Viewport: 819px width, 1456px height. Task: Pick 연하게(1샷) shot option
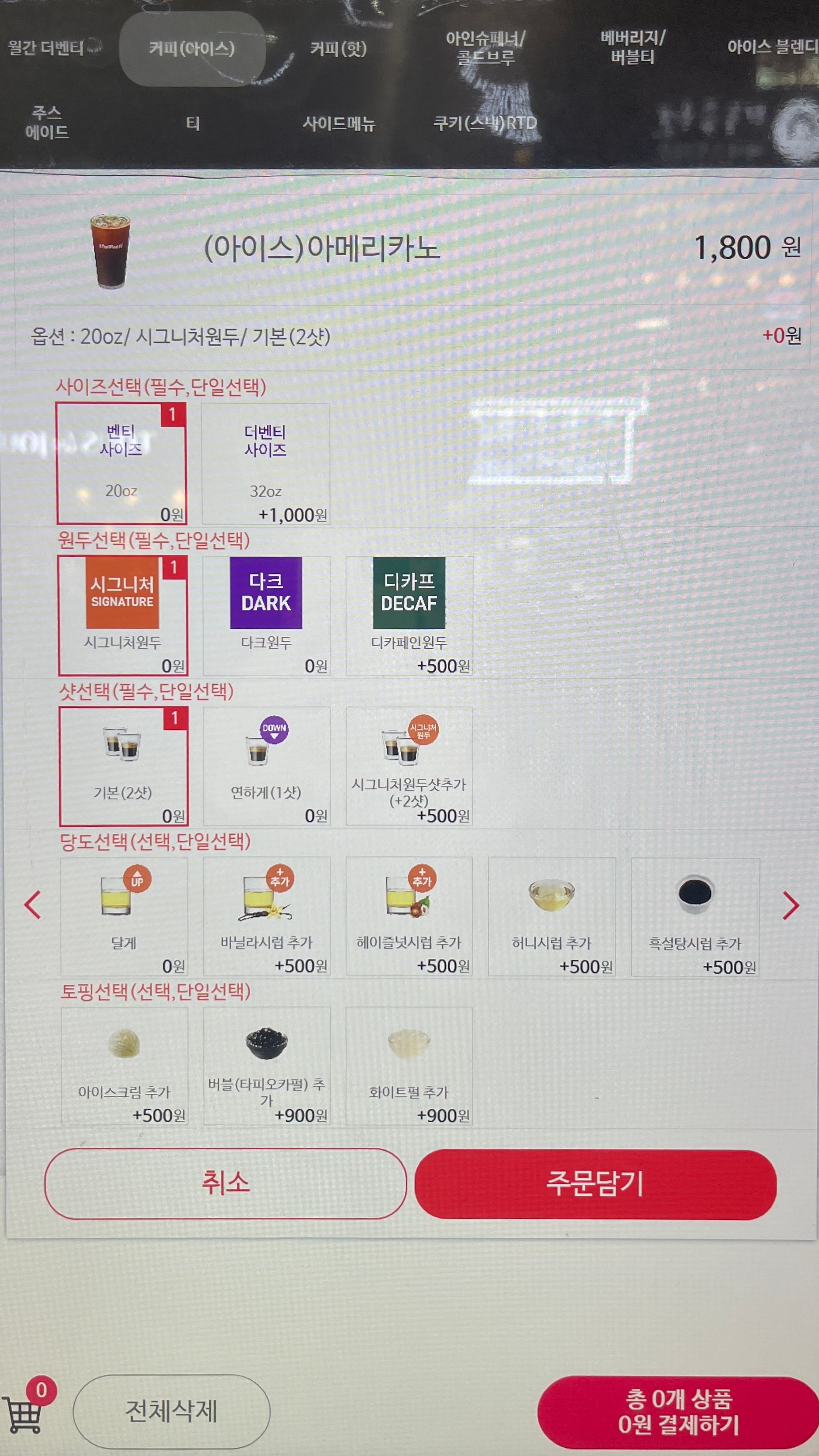click(266, 766)
